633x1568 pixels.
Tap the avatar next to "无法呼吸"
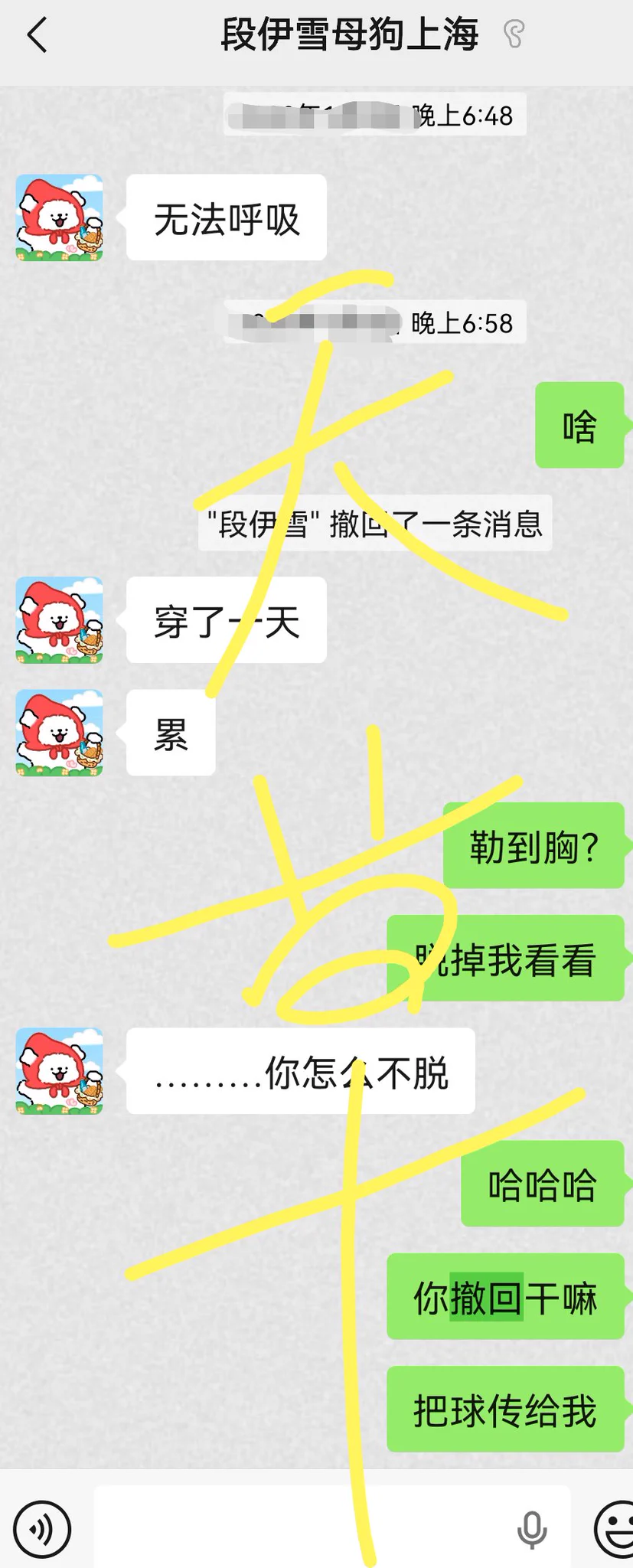pyautogui.click(x=59, y=217)
